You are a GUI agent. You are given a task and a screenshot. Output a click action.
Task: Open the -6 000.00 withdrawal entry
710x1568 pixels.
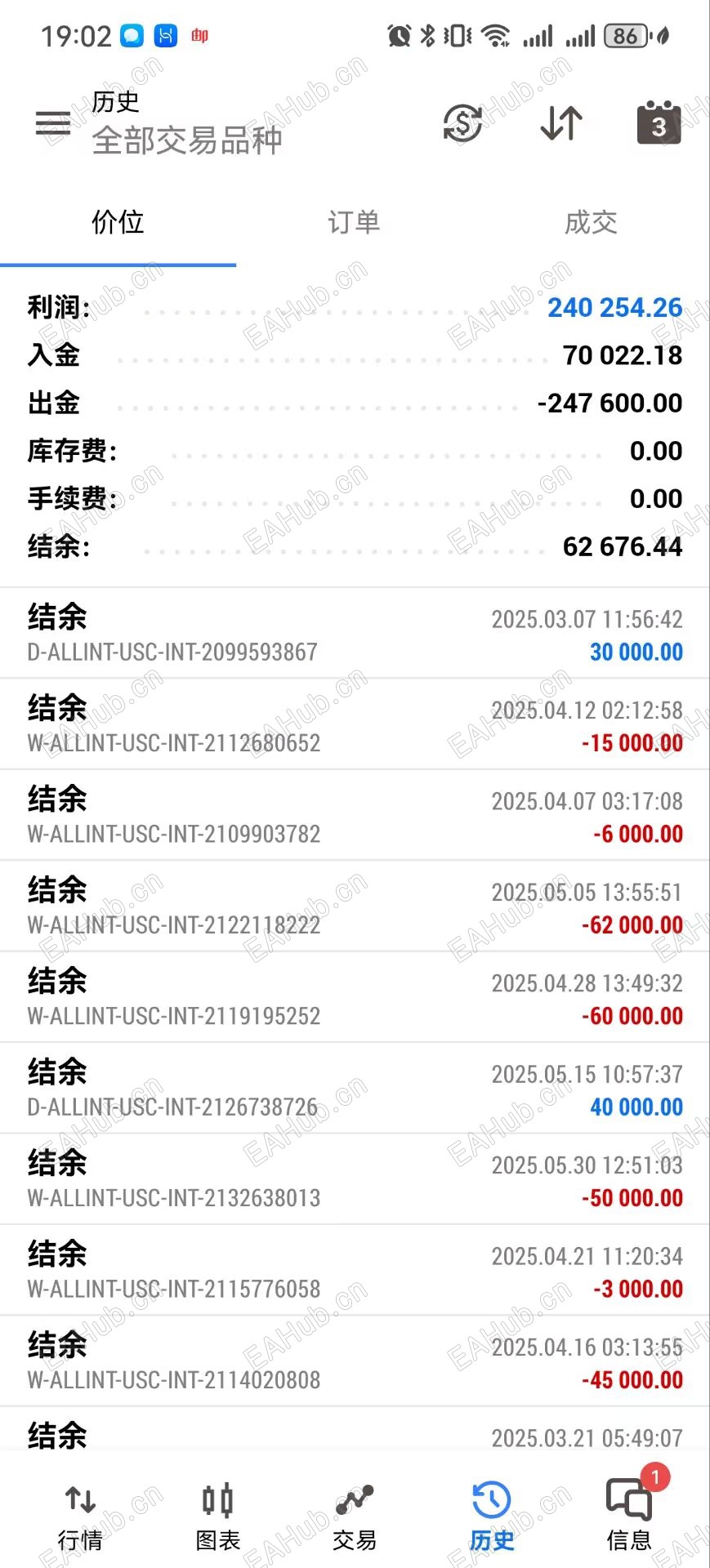355,816
